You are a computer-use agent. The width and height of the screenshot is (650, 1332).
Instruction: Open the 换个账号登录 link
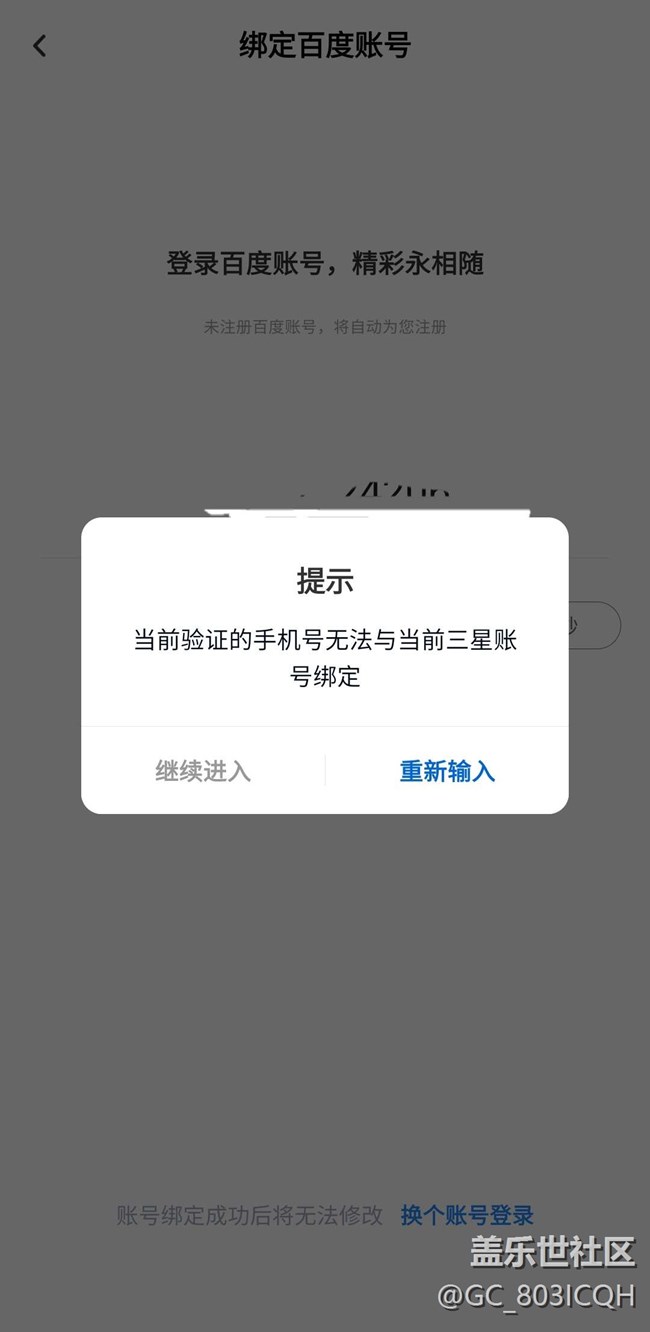(x=467, y=1215)
